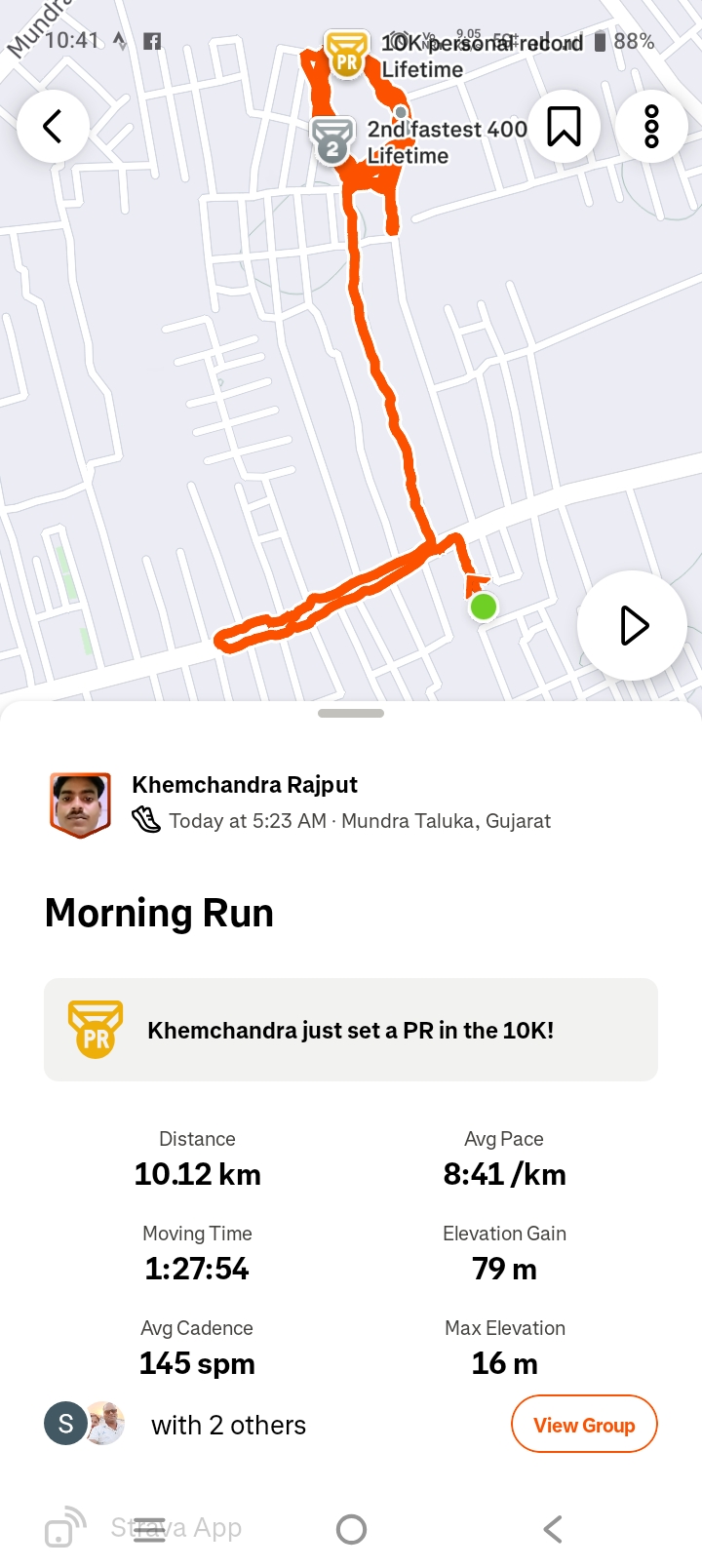This screenshot has width=702, height=1568.
Task: Open the 2nd fastest 400 map marker
Action: point(332,141)
